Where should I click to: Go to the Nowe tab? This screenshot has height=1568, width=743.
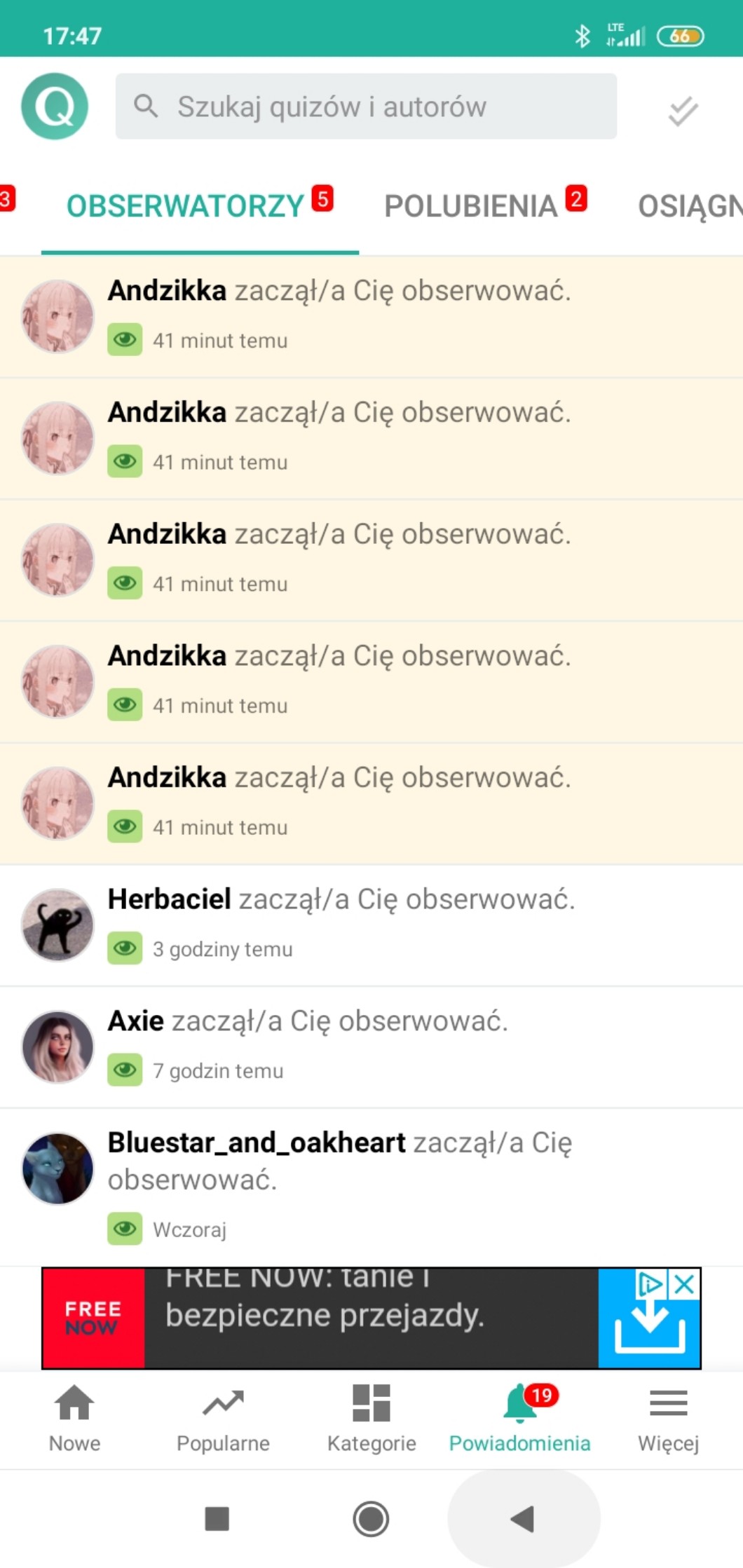click(74, 1419)
